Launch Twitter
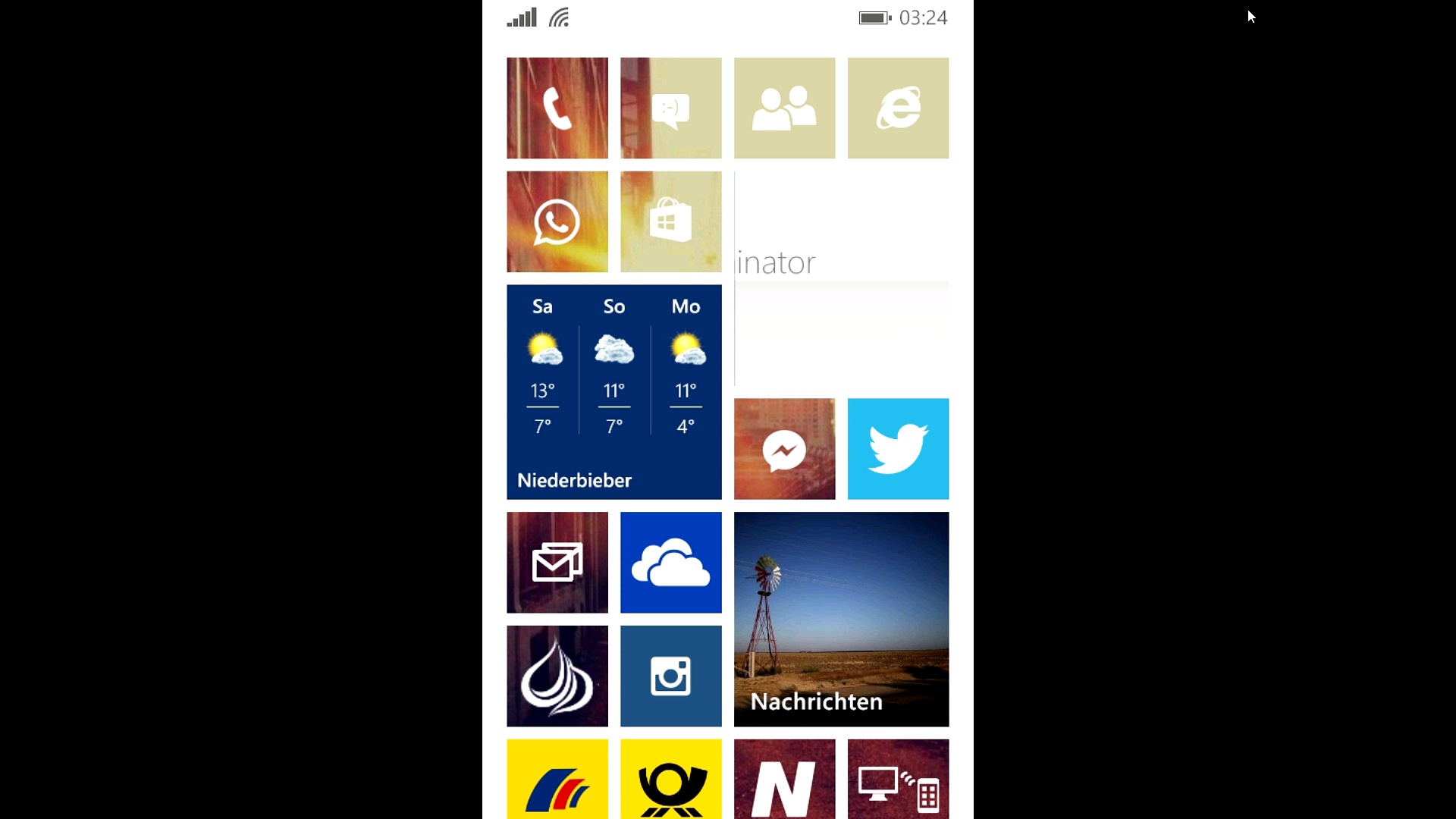 tap(898, 449)
